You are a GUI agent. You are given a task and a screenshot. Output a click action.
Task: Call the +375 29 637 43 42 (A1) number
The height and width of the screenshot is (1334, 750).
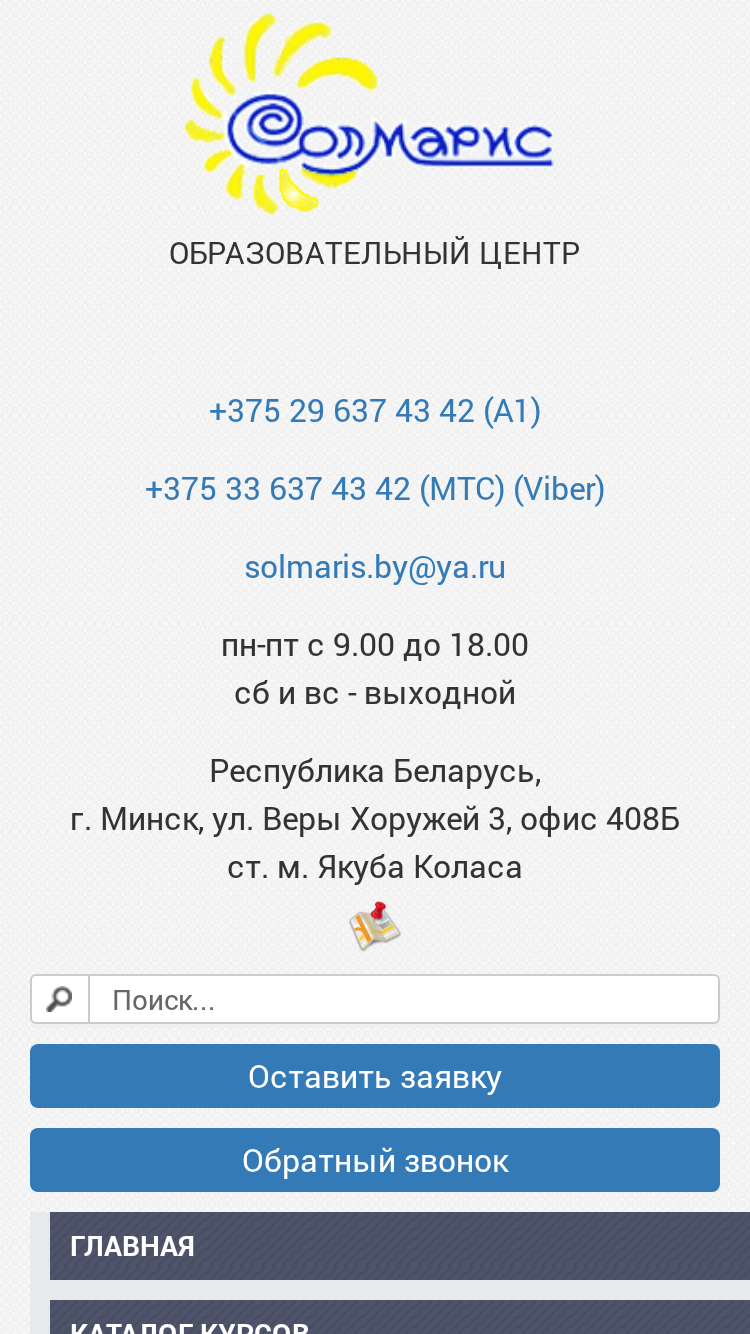click(x=375, y=411)
